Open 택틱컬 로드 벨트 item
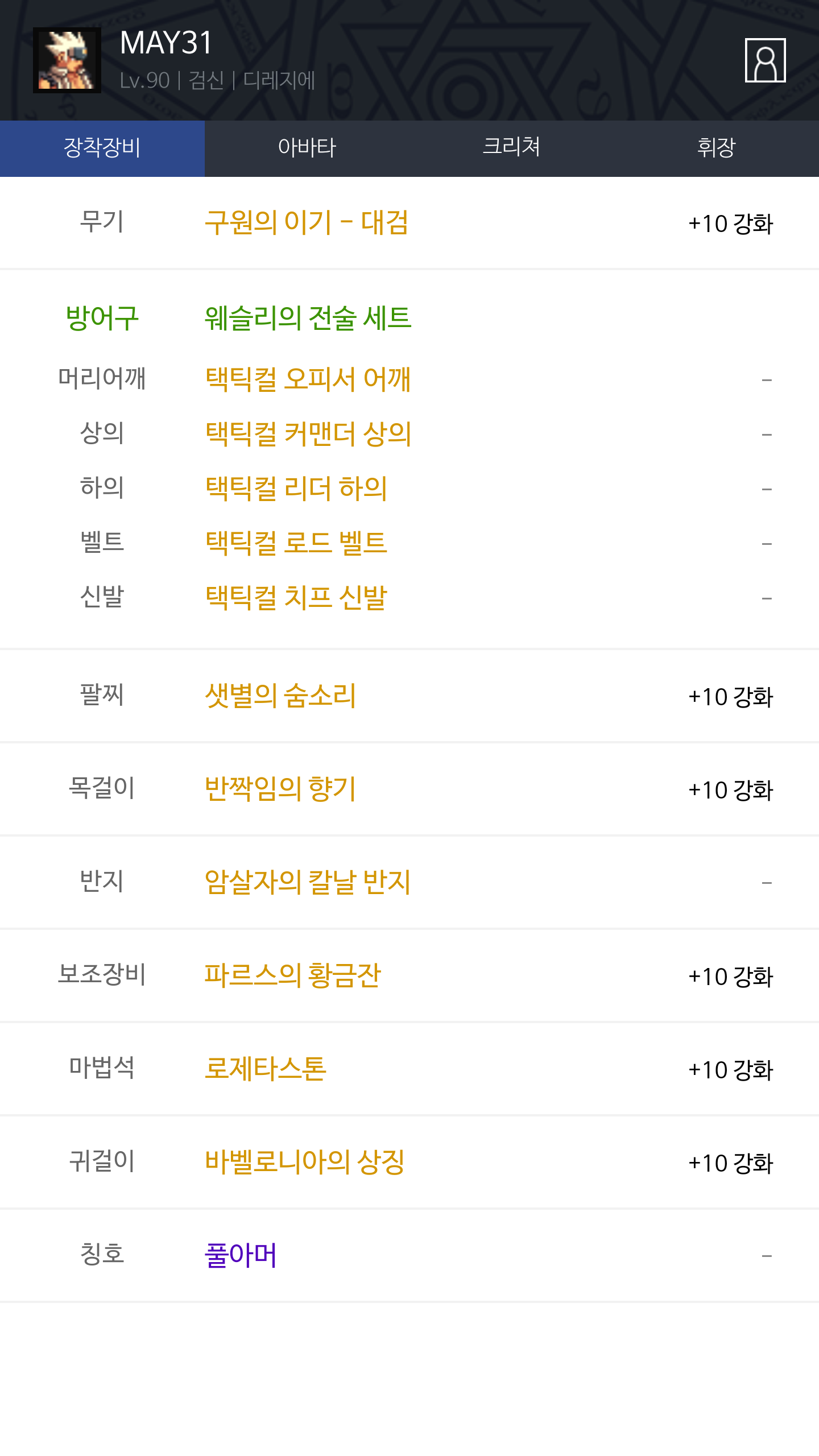 [x=296, y=543]
